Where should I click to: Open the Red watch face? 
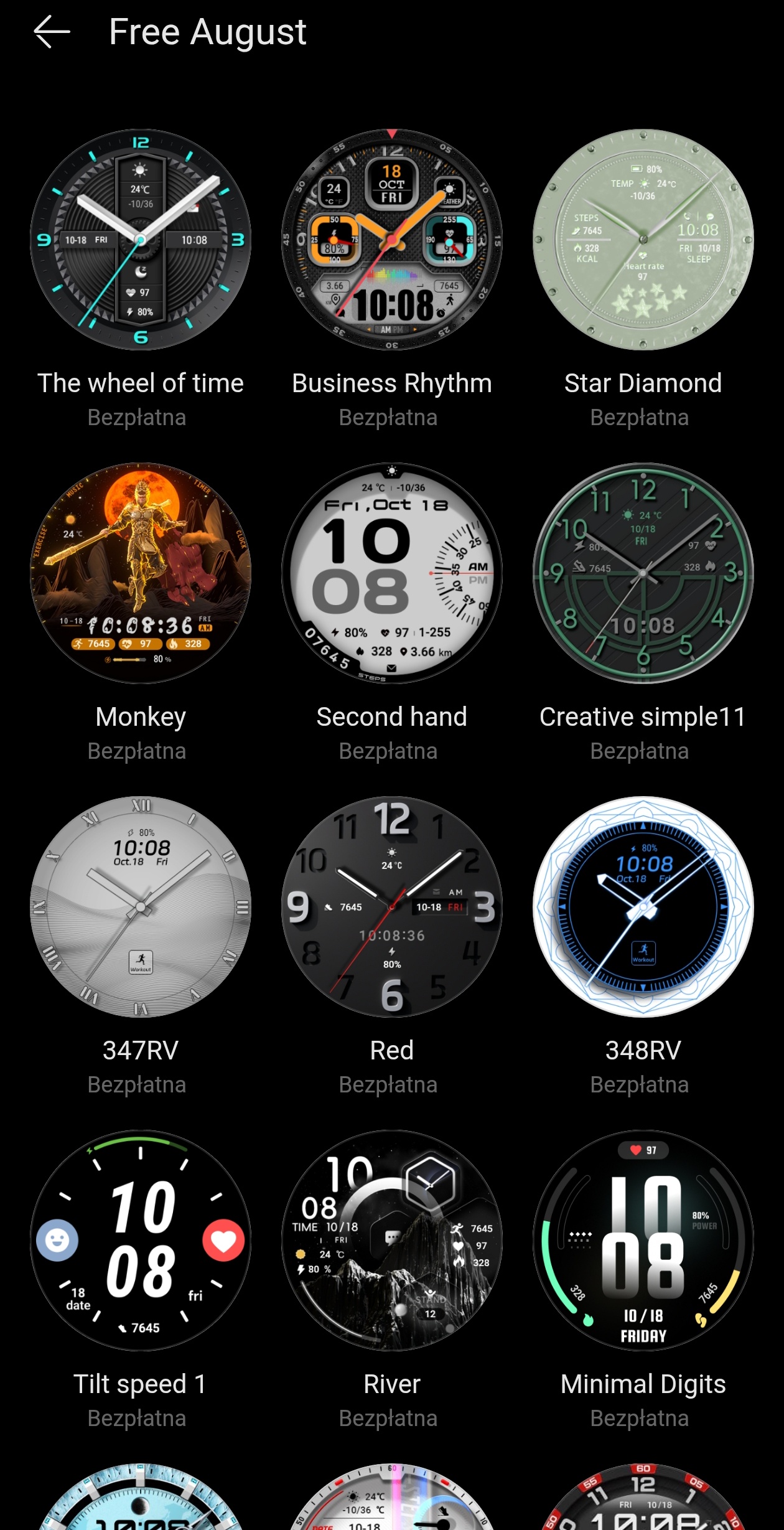[392, 907]
